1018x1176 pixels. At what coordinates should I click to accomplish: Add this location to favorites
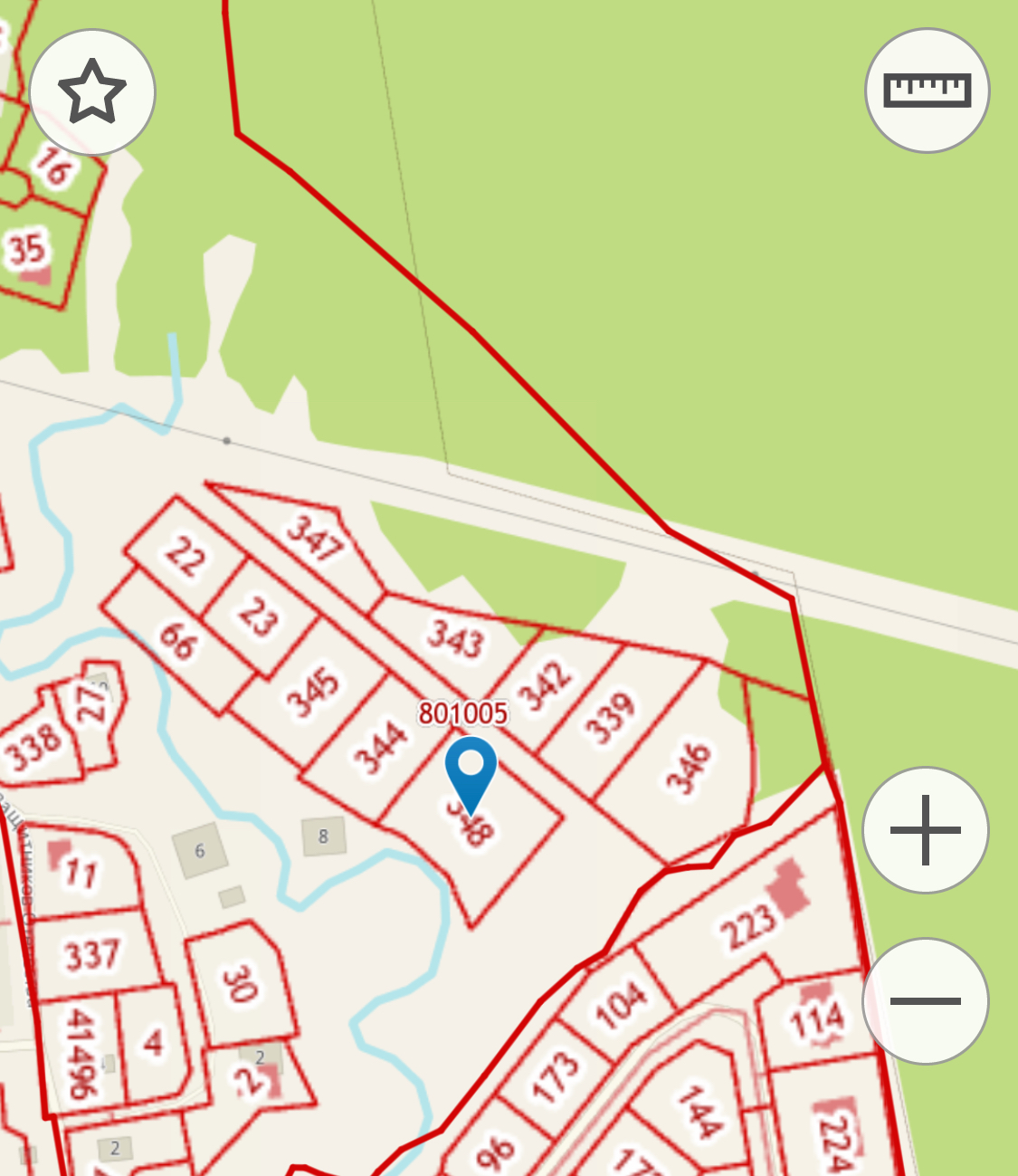pos(92,91)
